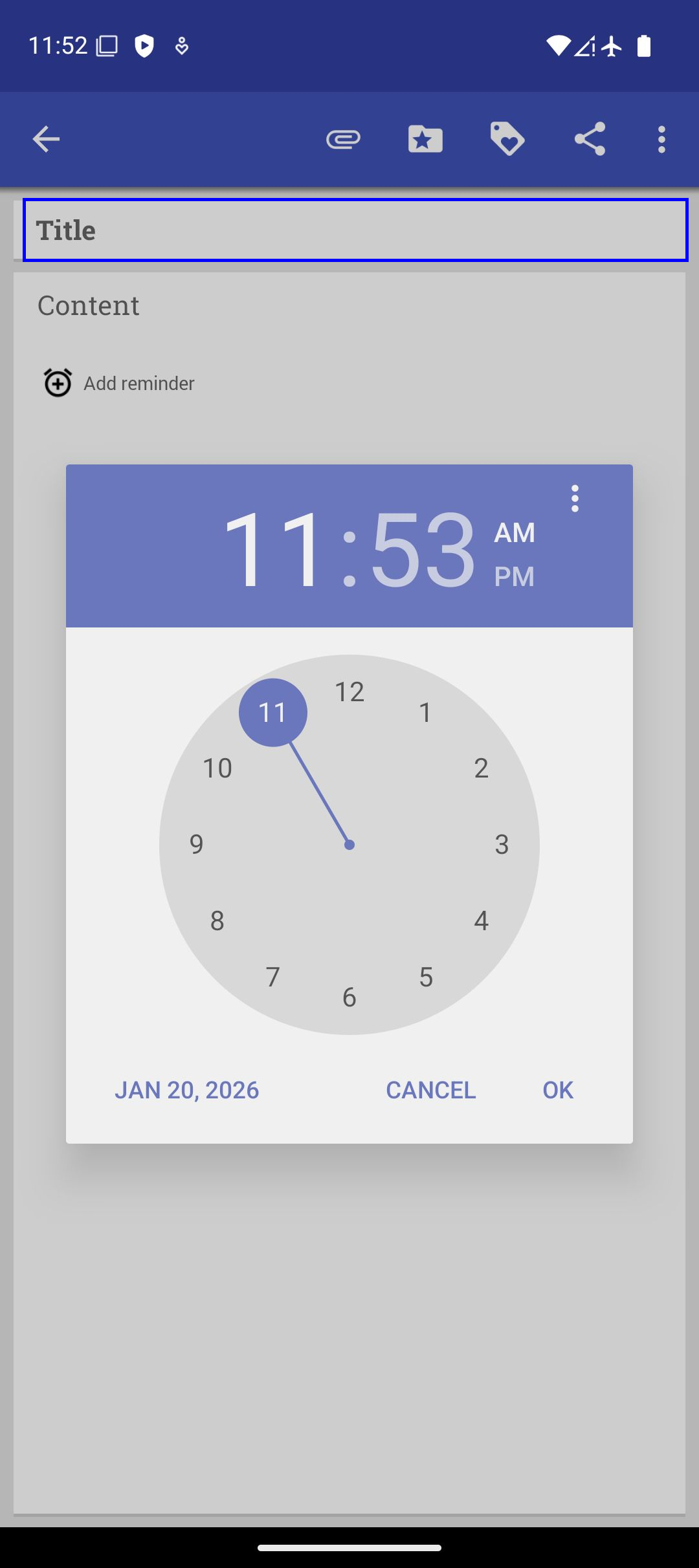699x1568 pixels.
Task: Select 12 on the clock face
Action: [349, 692]
